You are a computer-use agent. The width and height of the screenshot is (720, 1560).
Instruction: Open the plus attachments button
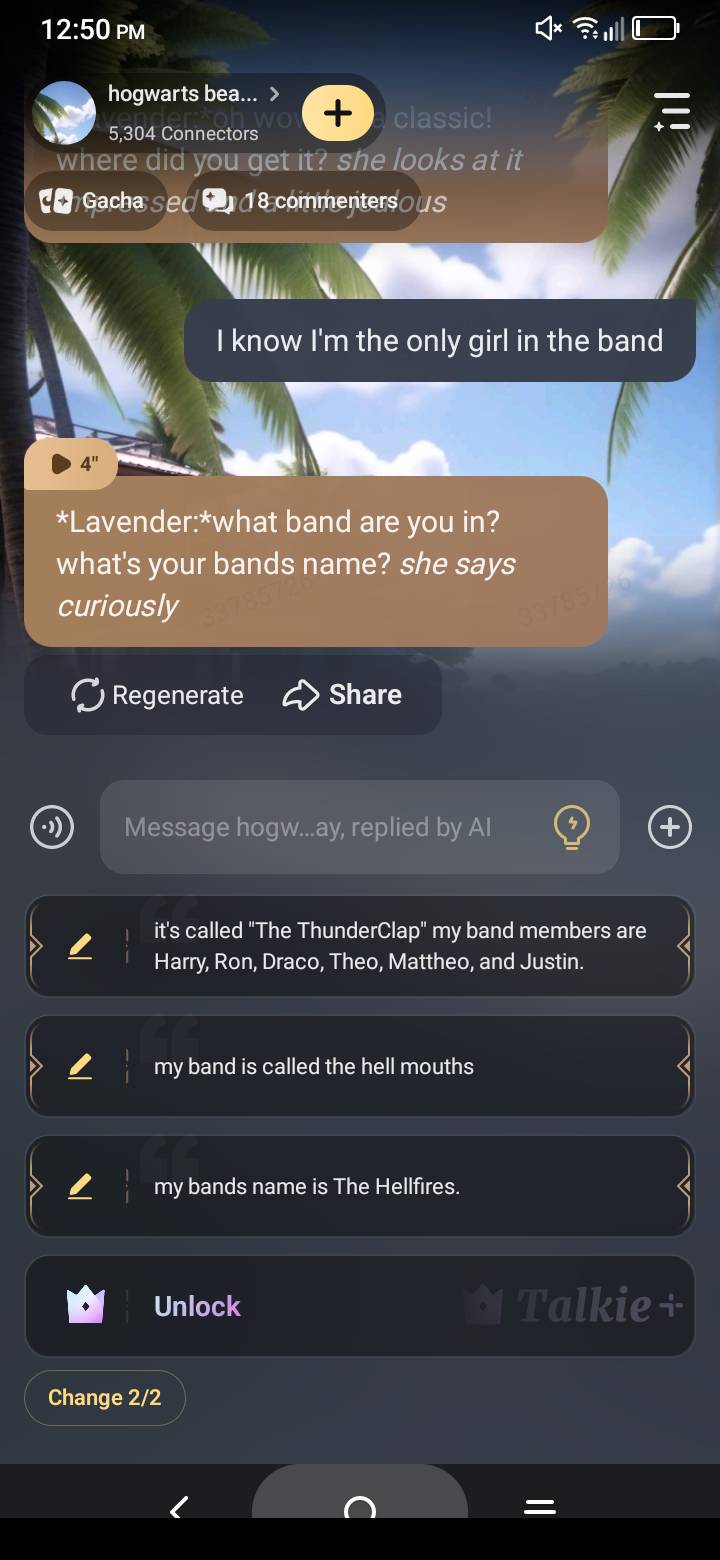(669, 827)
